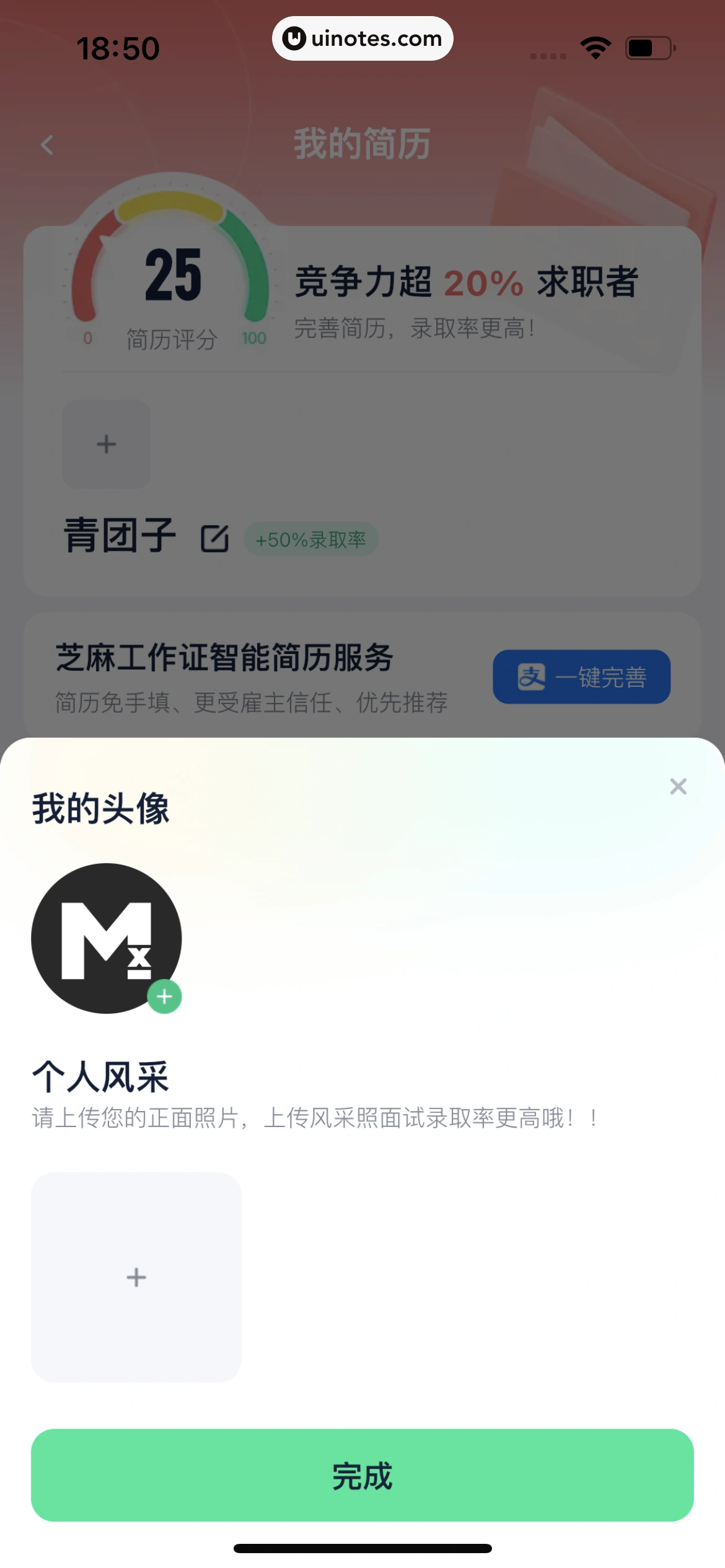Click the uinotes.com pill at the top

coord(362,38)
